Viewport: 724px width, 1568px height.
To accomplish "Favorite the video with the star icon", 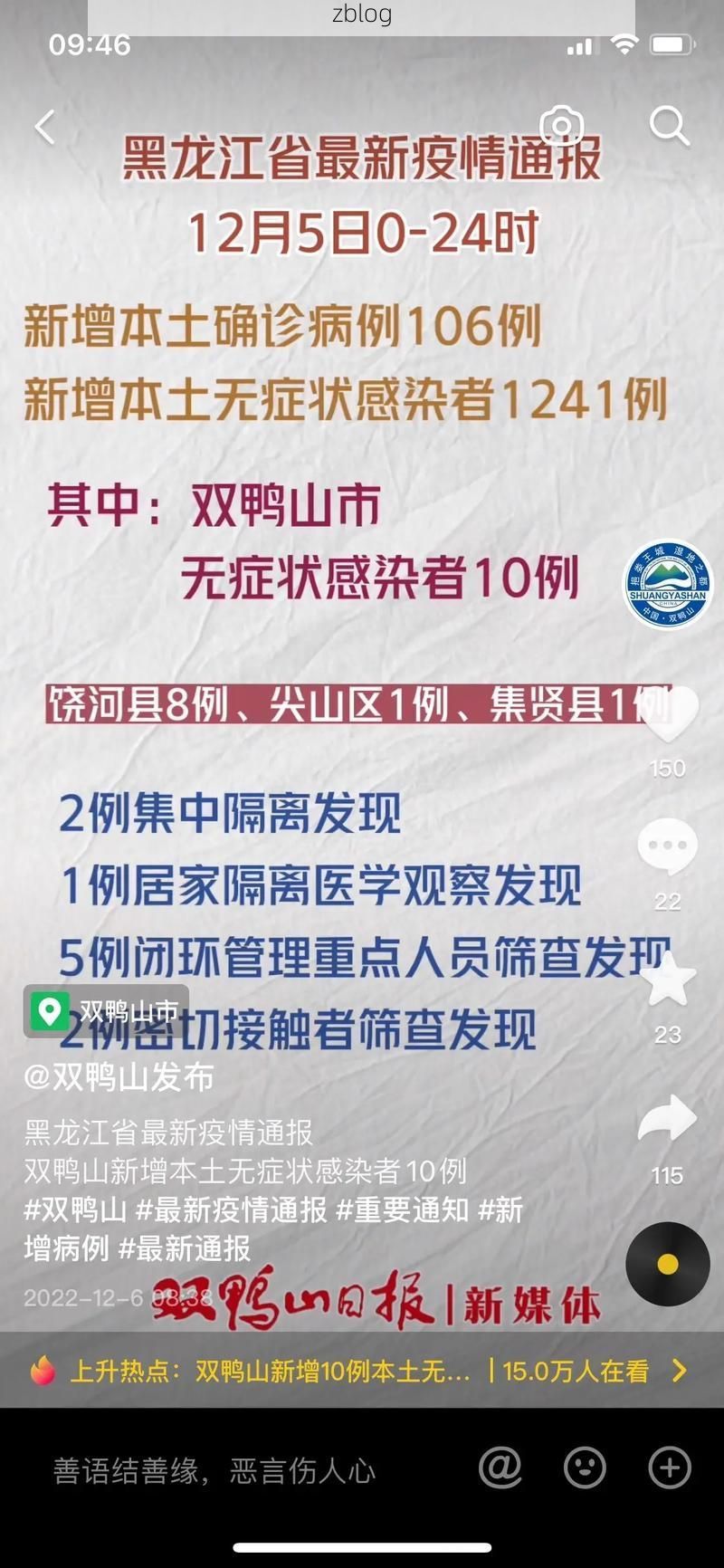I will 668,978.
